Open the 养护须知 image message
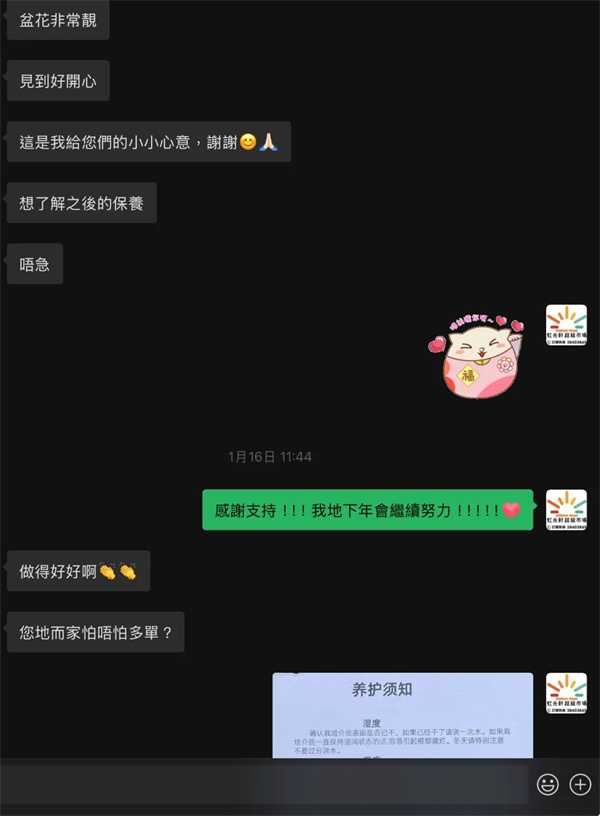This screenshot has height=816, width=600. (x=402, y=715)
